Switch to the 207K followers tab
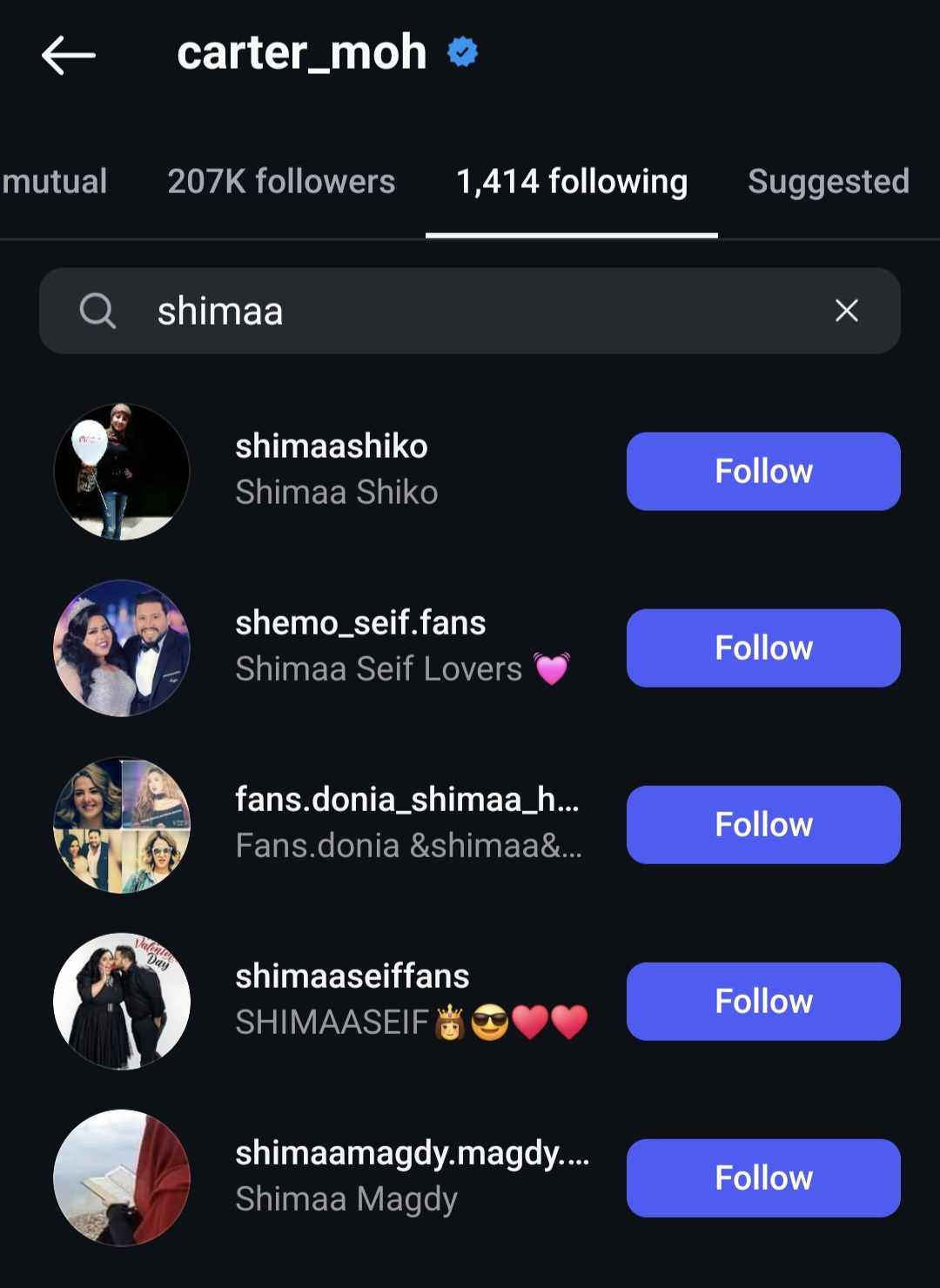The image size is (940, 1288). coord(281,182)
